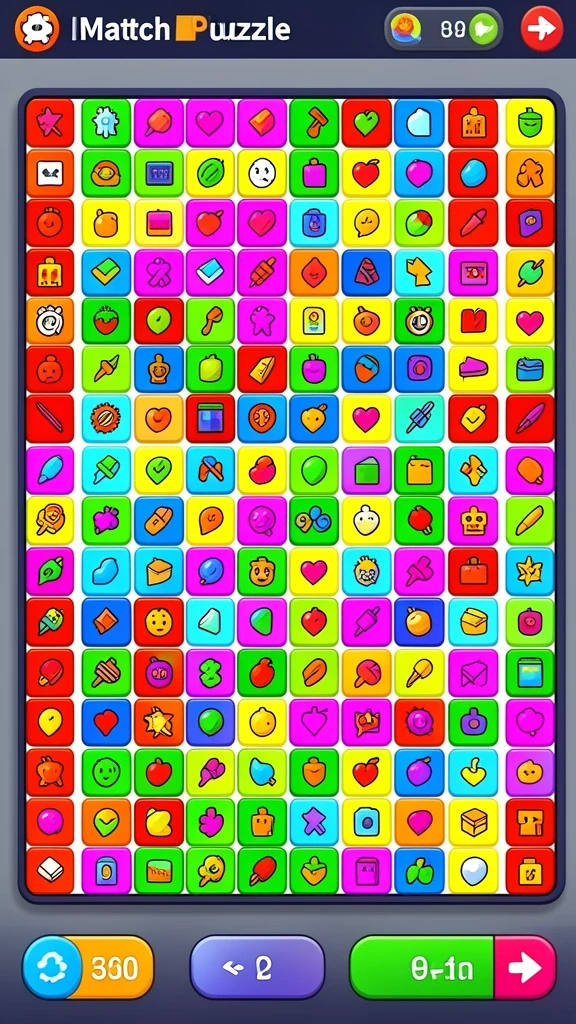Choose the magenta tile with the yellow robot
Viewport: 576px width, 1024px height.
[473, 521]
